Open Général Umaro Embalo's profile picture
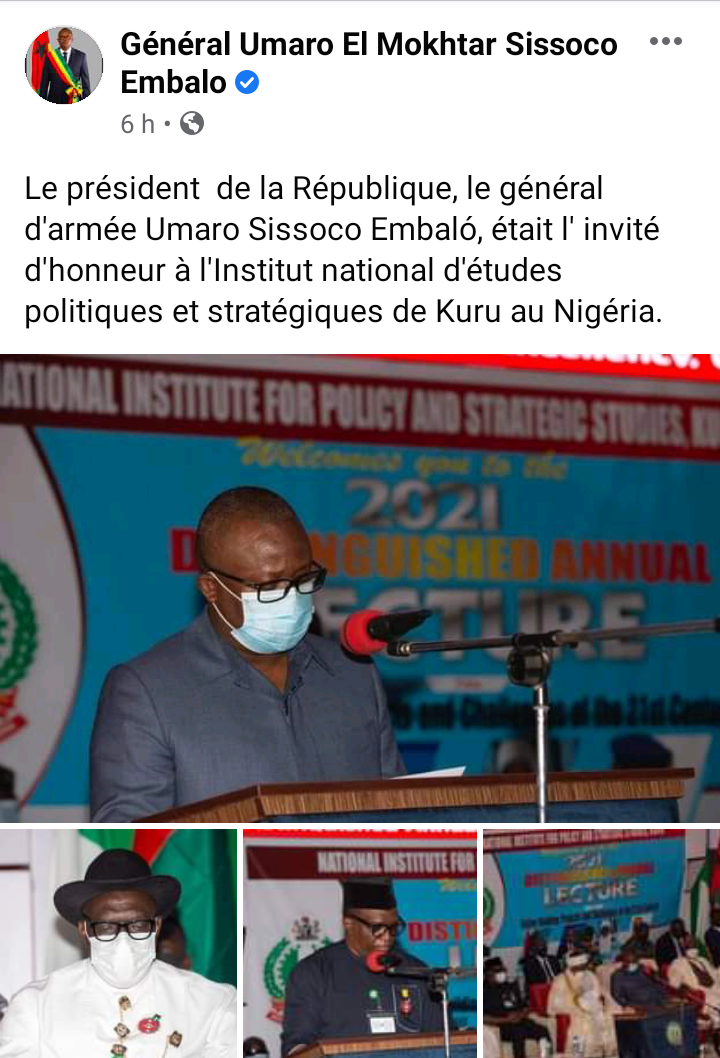 click(64, 66)
